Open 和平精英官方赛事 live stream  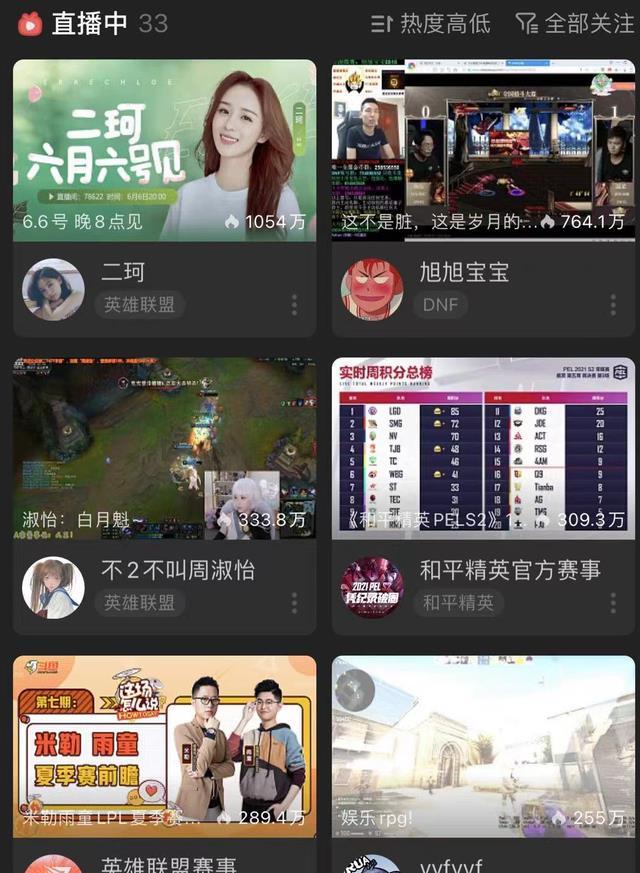483,448
